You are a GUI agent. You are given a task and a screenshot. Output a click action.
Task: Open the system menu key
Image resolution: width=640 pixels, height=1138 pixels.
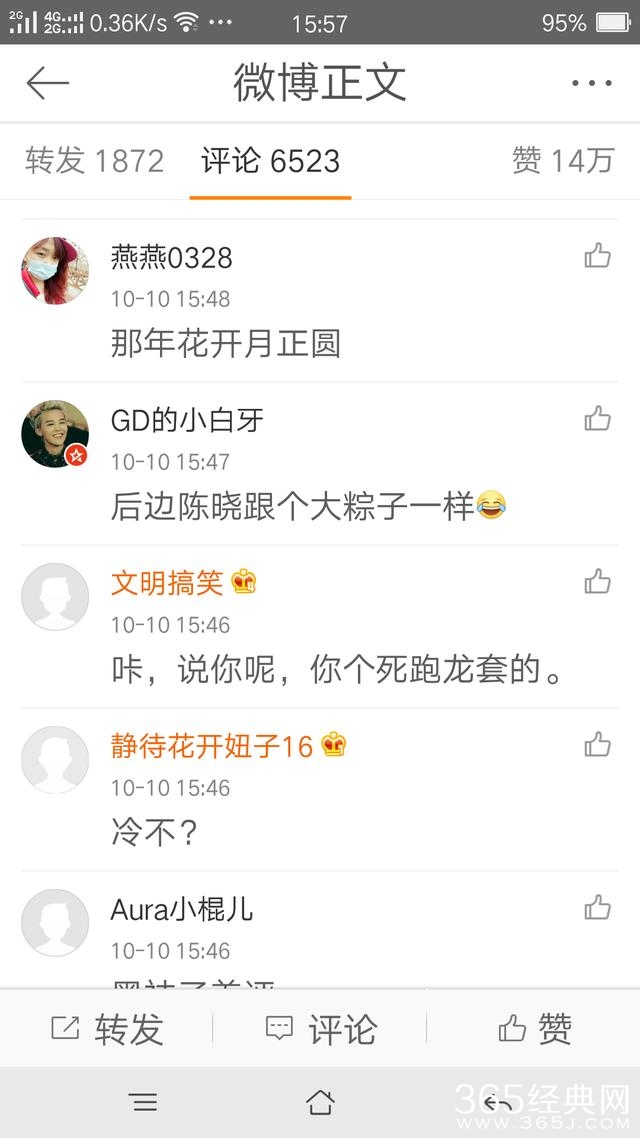[143, 1102]
